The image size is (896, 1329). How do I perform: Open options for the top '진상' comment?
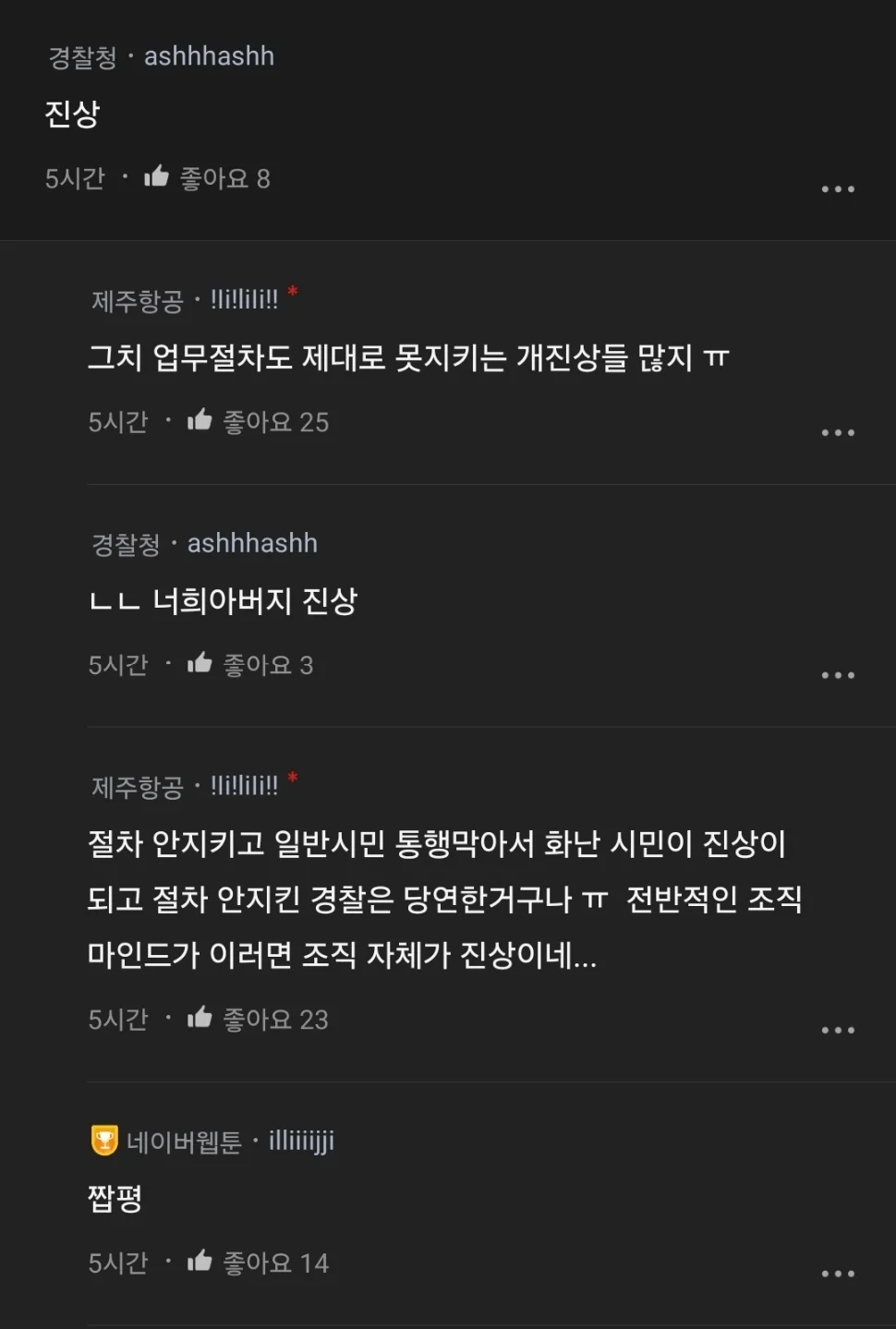pyautogui.click(x=838, y=189)
